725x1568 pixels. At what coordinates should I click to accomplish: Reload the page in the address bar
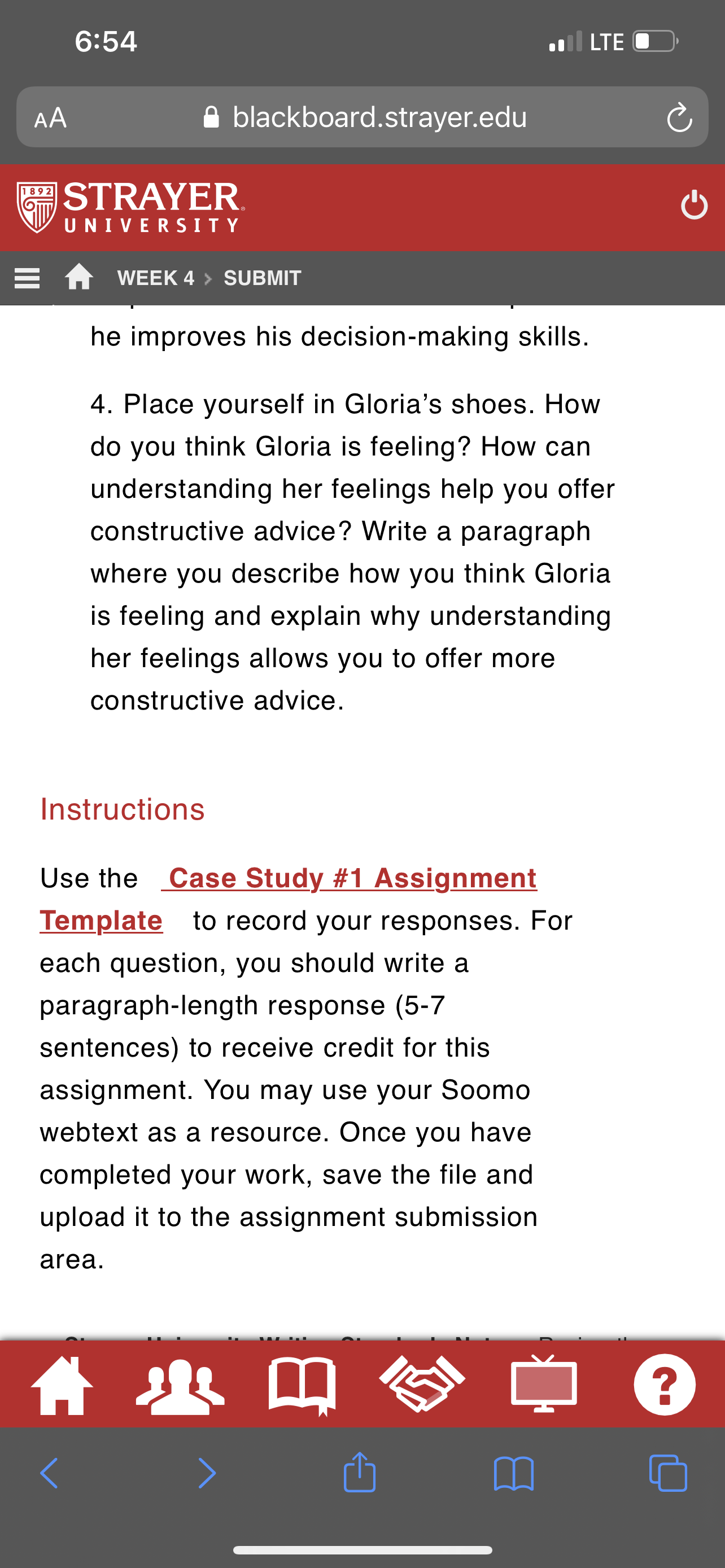point(679,117)
